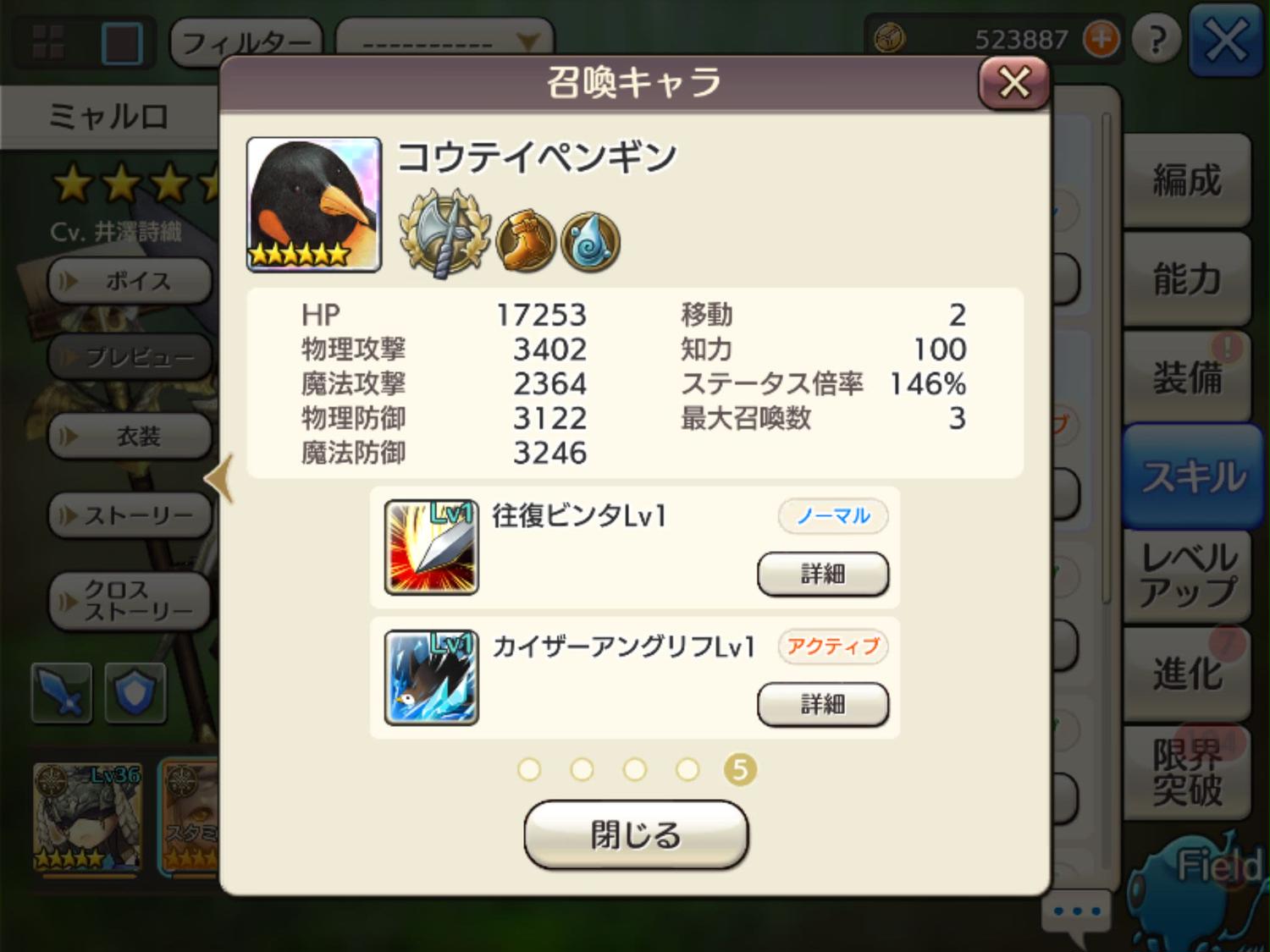This screenshot has width=1270, height=952.
Task: Open the フィルター button
Action: (246, 41)
